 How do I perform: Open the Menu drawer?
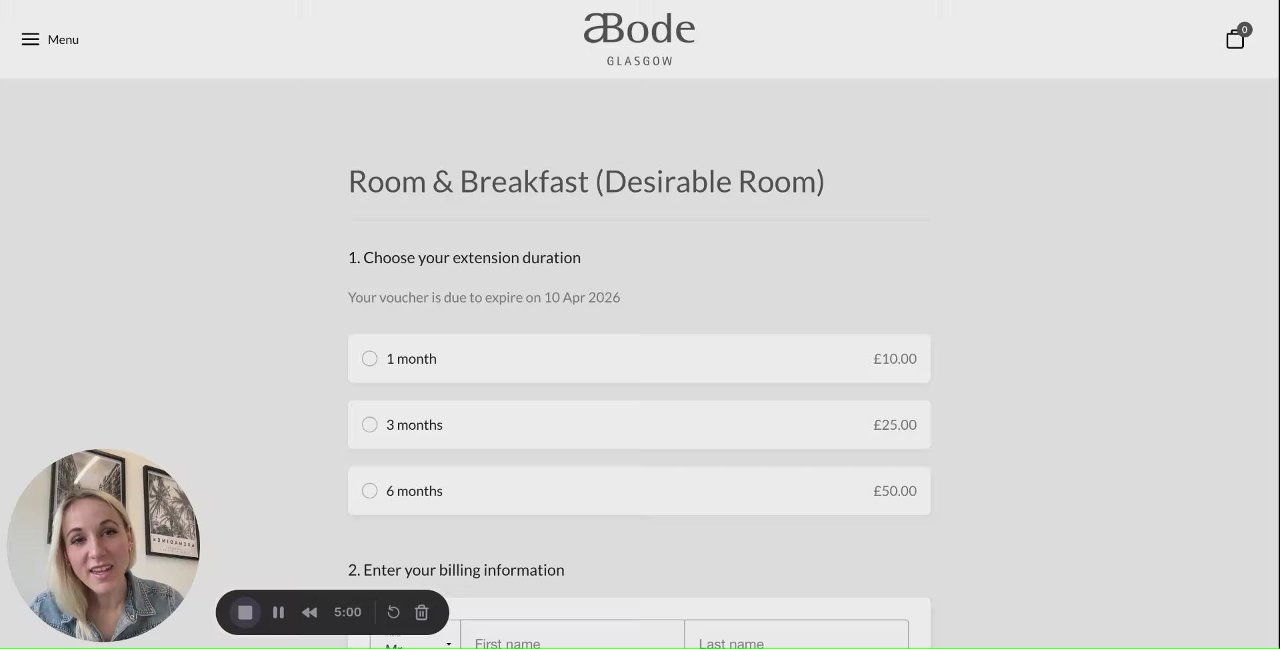click(x=50, y=39)
